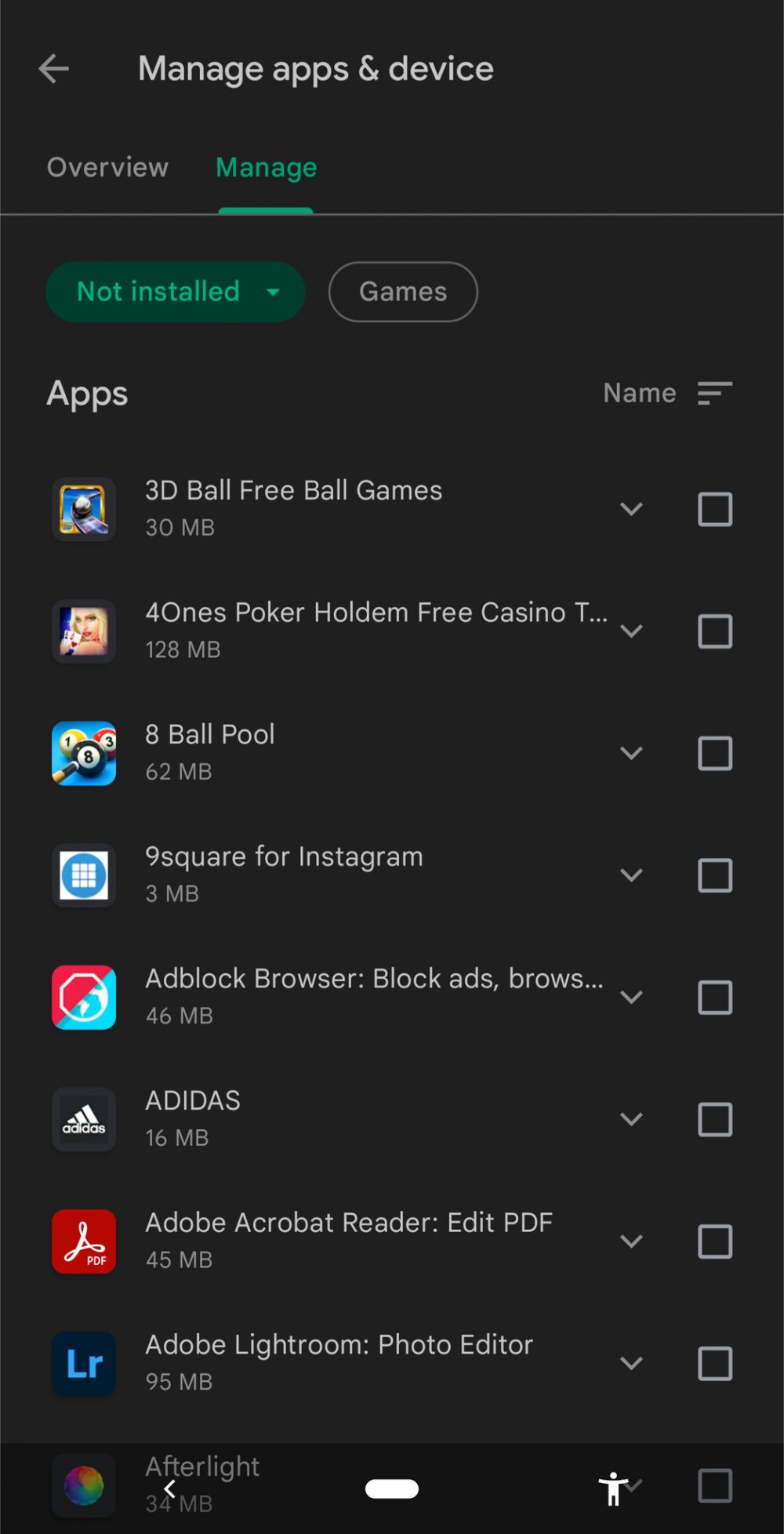Switch to the Overview tab

[x=107, y=167]
